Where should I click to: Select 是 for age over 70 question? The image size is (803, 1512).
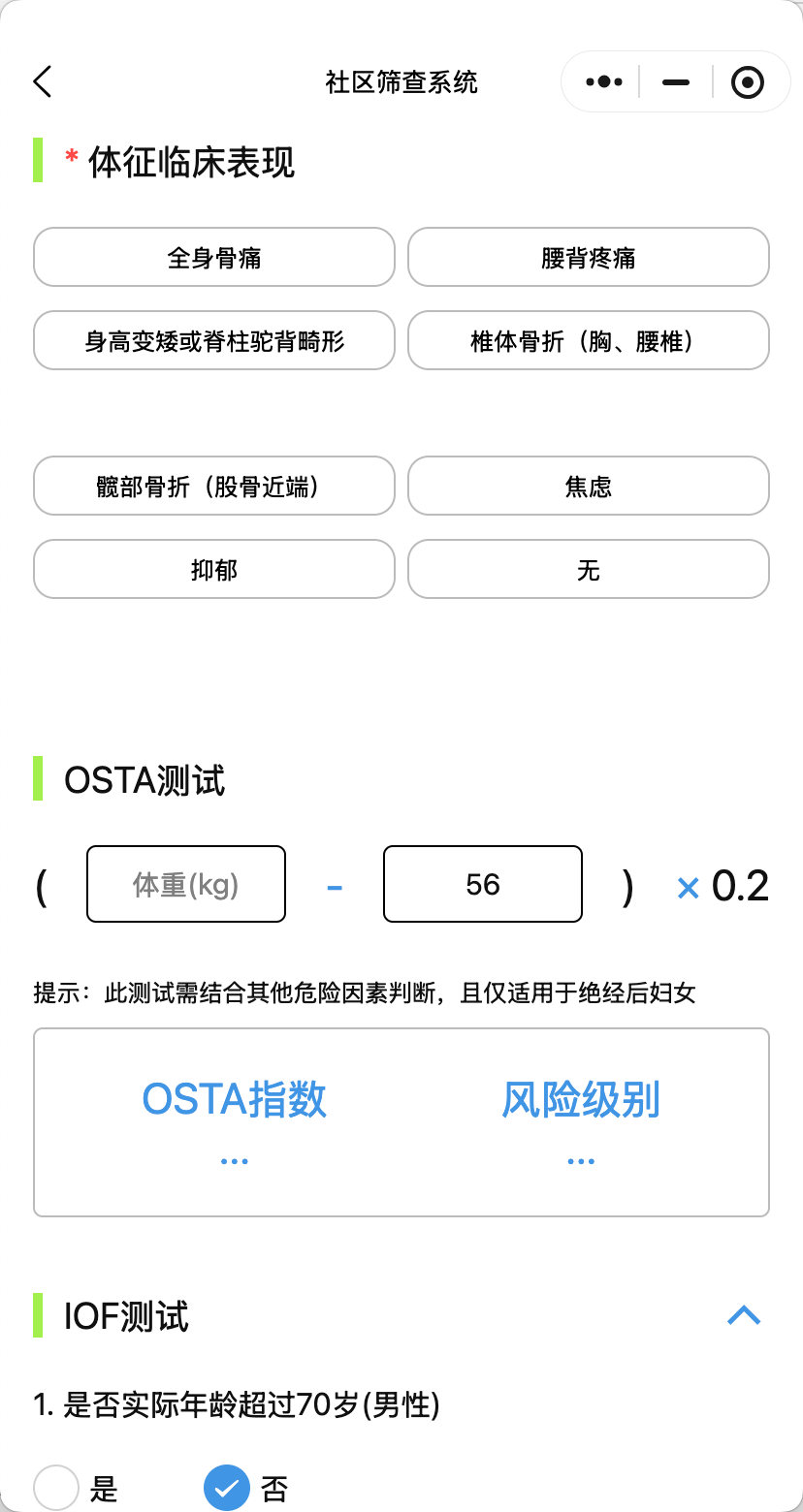tap(56, 1488)
